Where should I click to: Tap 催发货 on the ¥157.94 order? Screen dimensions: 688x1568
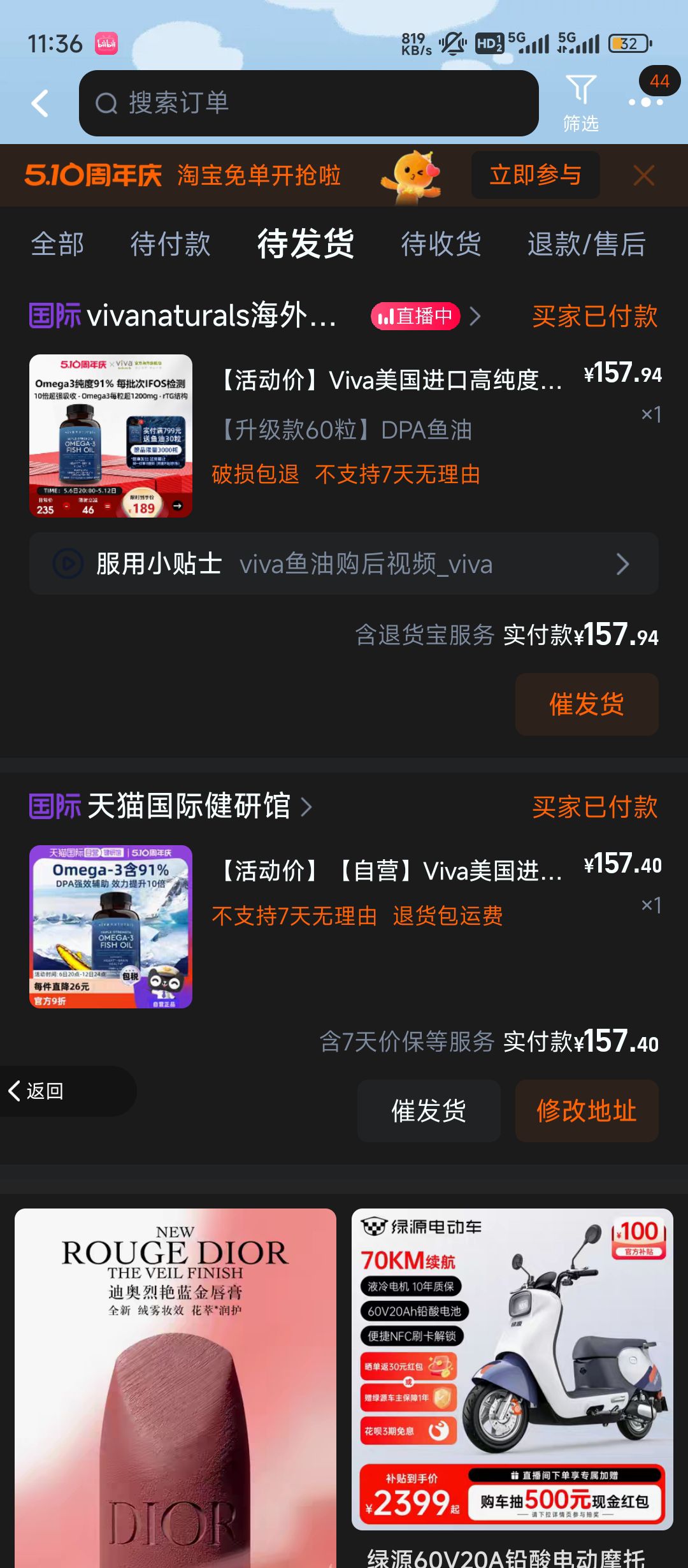pos(586,704)
